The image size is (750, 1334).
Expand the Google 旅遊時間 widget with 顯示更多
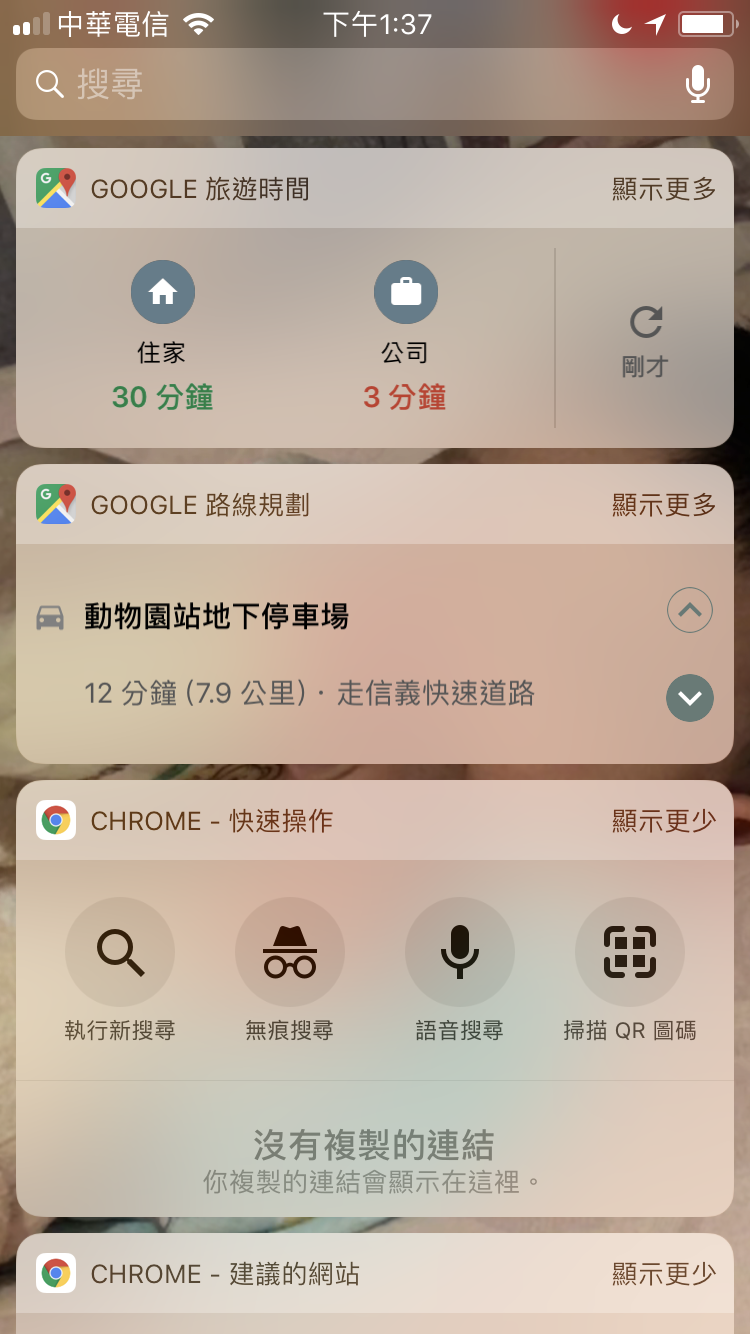tap(664, 189)
